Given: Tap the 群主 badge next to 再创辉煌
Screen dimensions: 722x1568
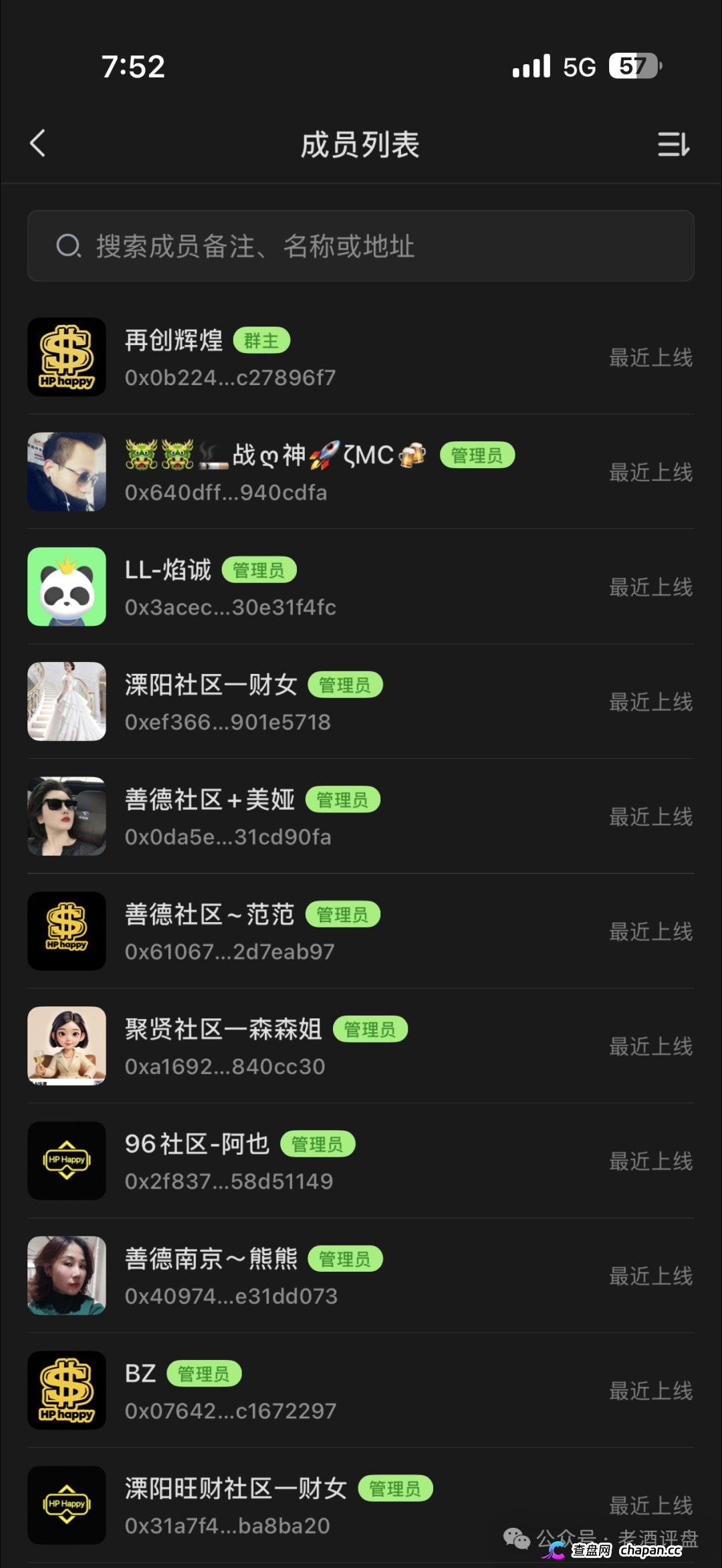Looking at the screenshot, I should pyautogui.click(x=262, y=340).
